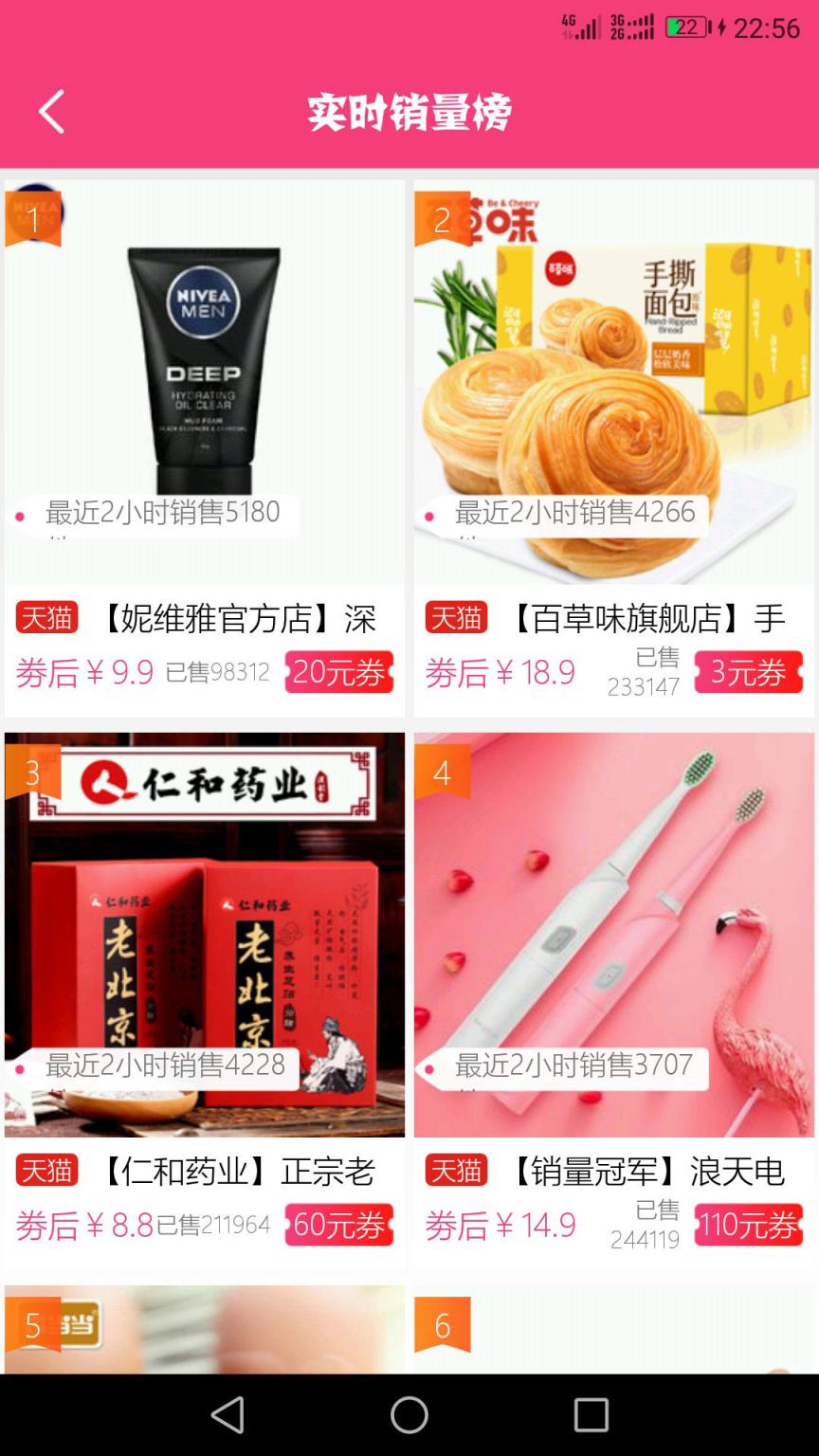The width and height of the screenshot is (819, 1456).
Task: Claim the 3元券 coupon on bread product
Action: (749, 672)
